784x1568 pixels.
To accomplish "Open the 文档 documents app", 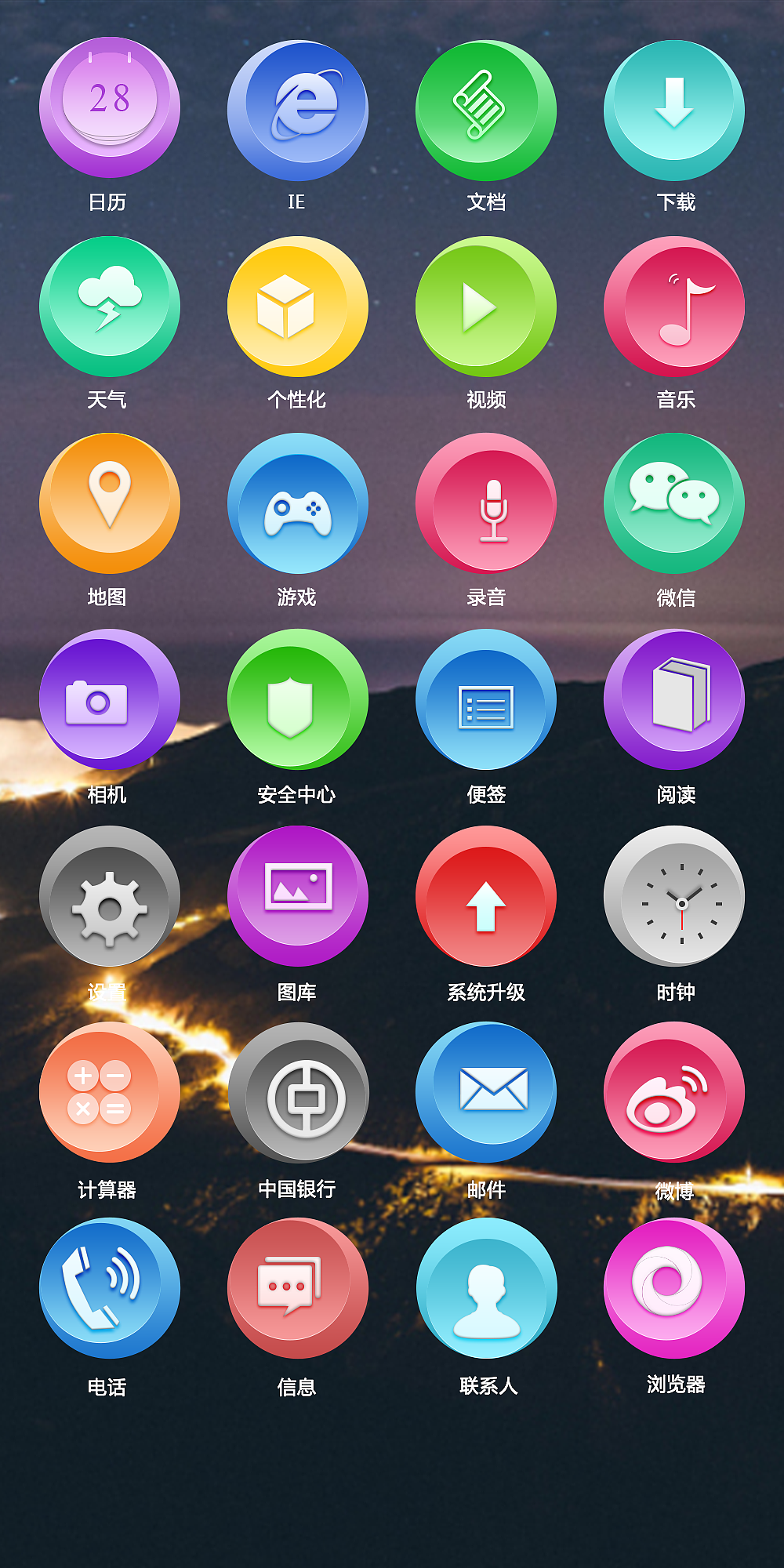I will tap(485, 110).
